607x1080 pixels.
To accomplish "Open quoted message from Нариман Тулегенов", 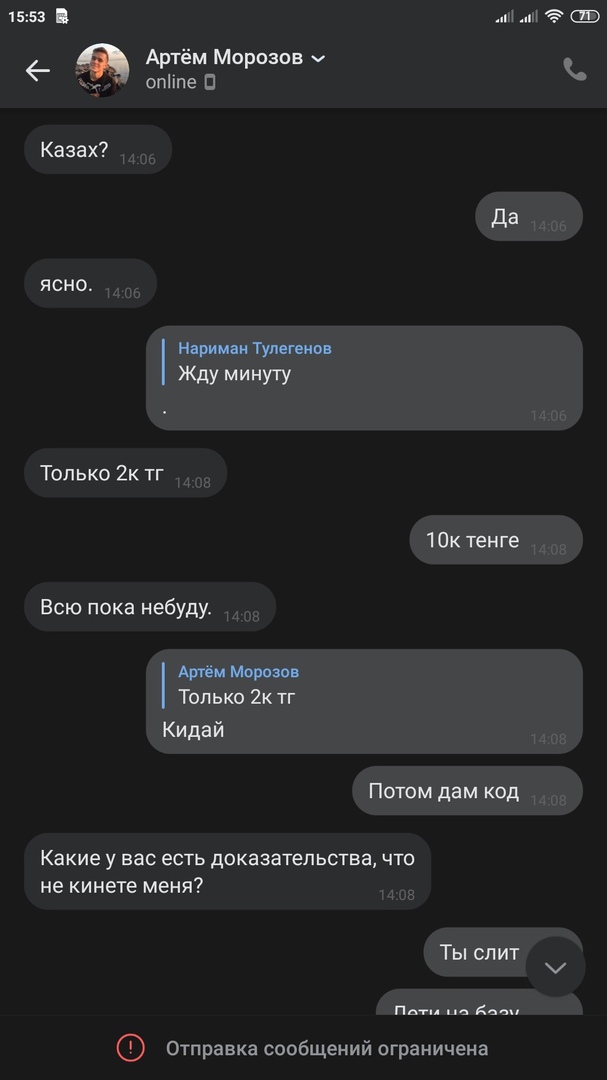I will tap(255, 361).
